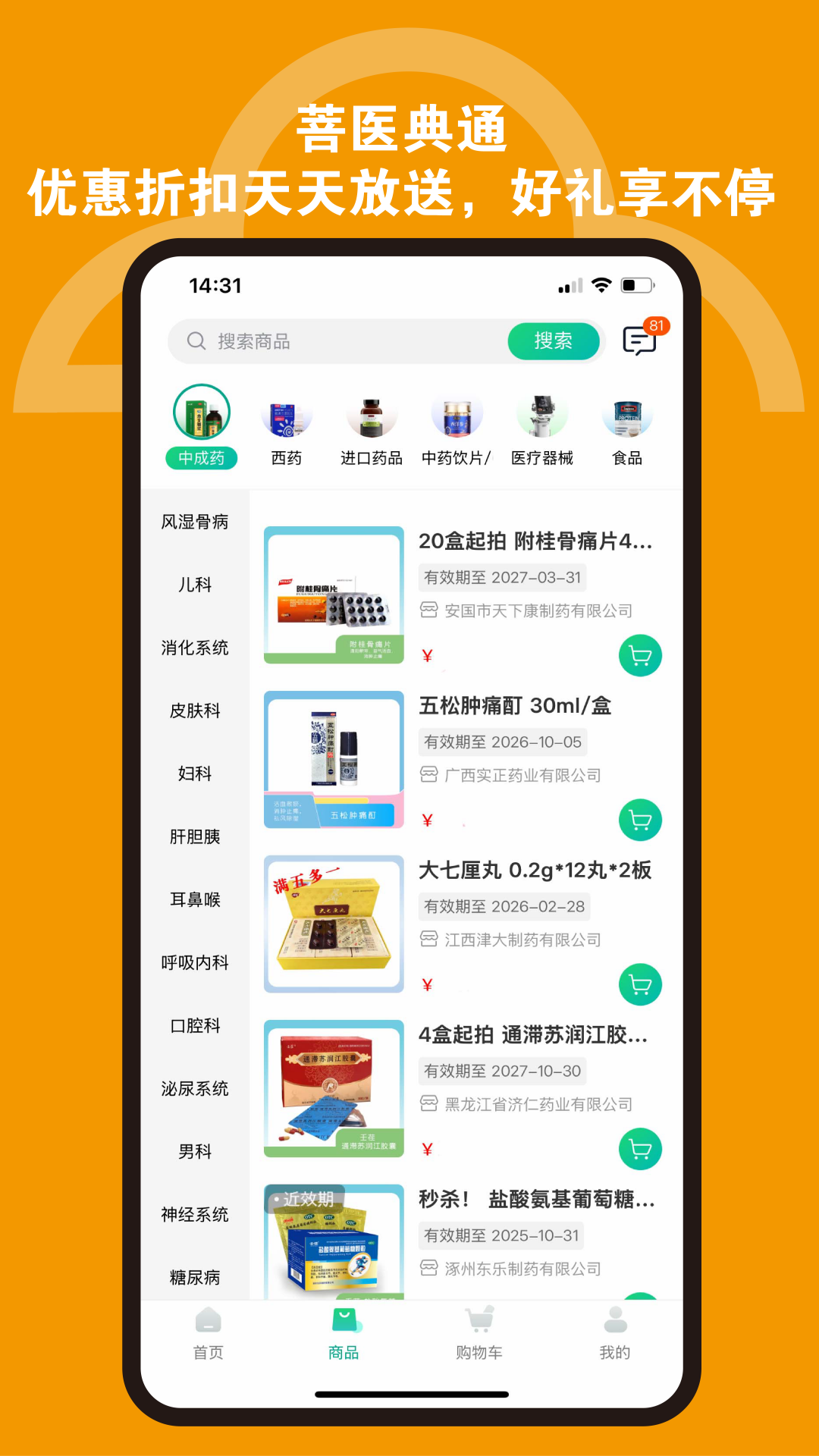Open the messages icon with 81 badge

coord(641,341)
